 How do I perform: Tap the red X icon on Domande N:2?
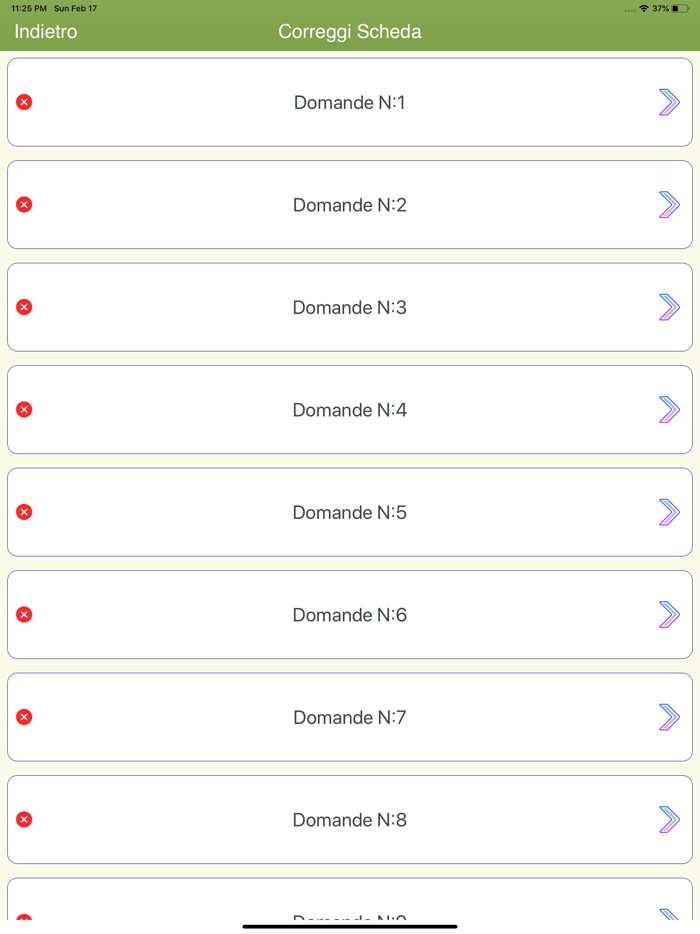pyautogui.click(x=24, y=205)
